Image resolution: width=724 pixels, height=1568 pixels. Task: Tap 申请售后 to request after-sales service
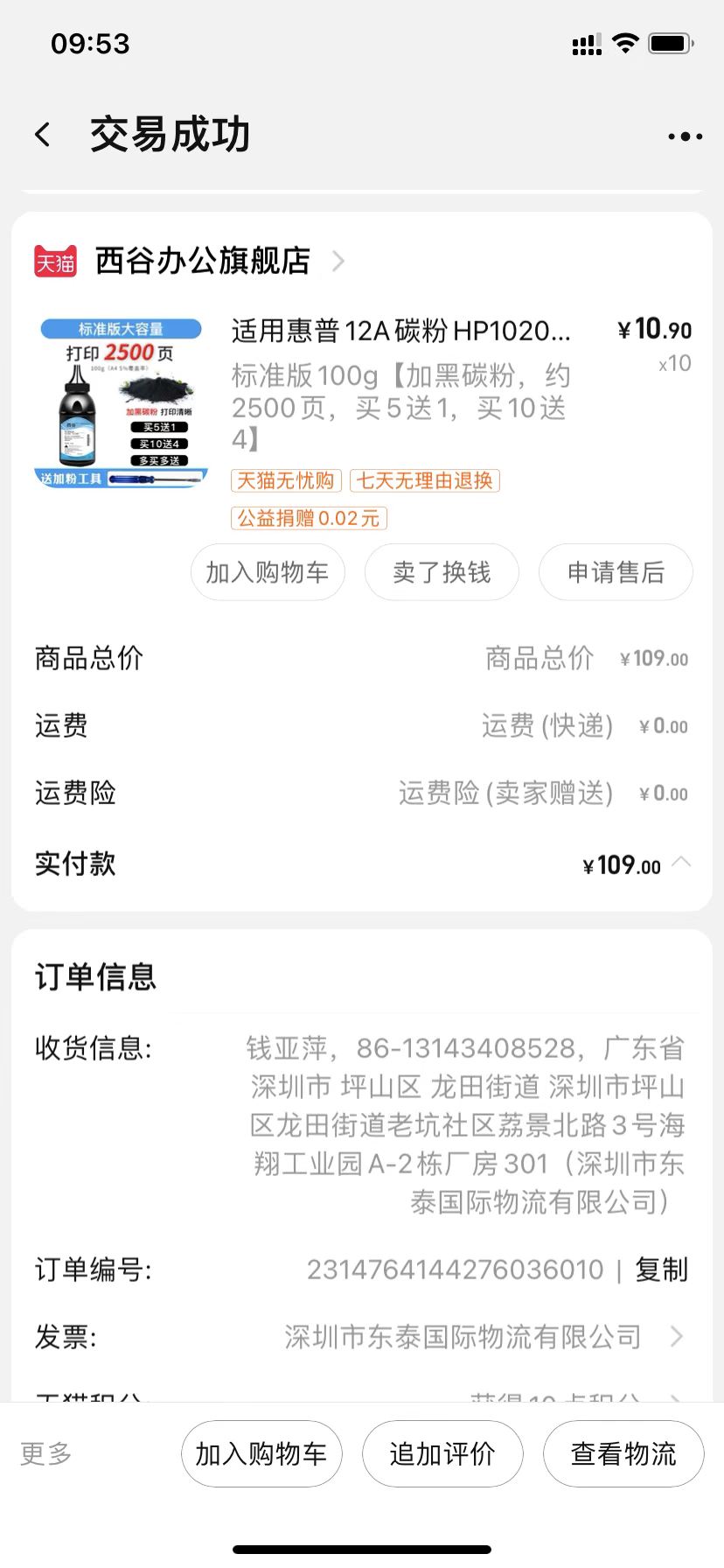[x=616, y=572]
